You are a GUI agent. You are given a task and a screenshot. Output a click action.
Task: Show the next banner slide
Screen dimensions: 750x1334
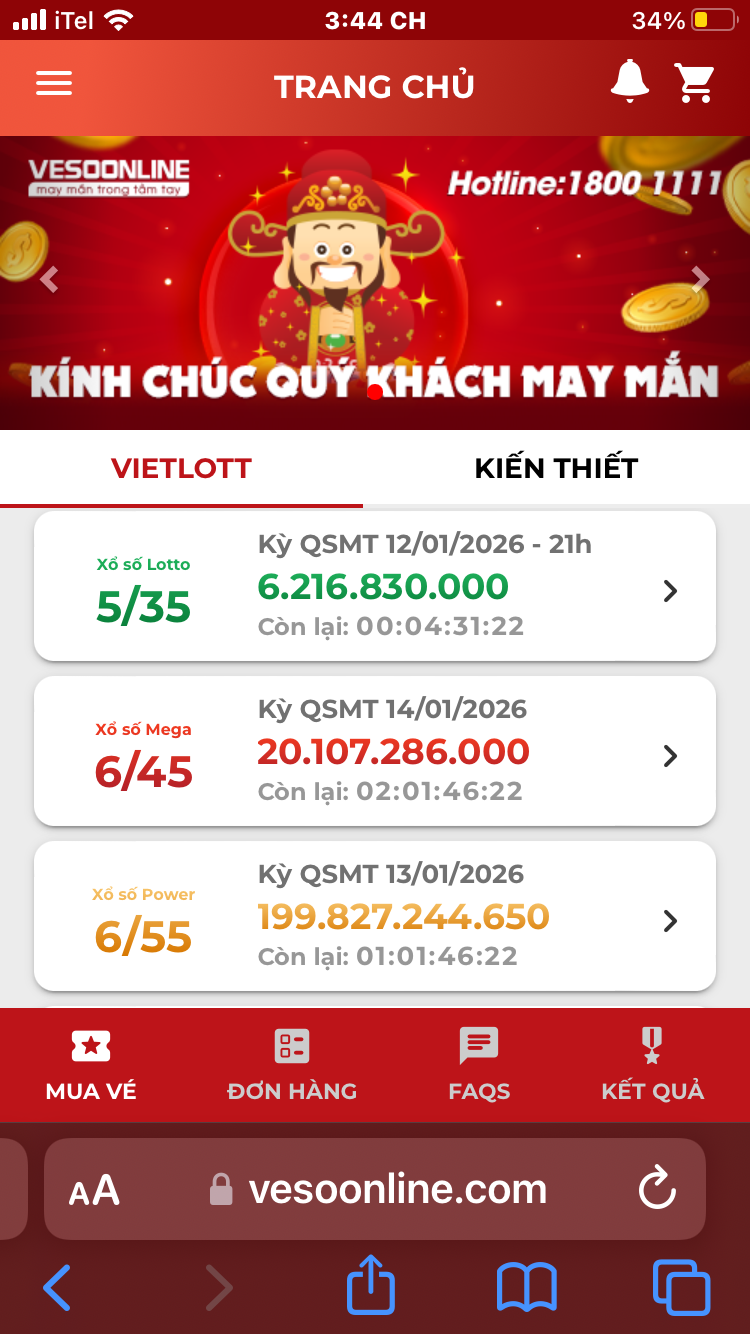(x=700, y=280)
